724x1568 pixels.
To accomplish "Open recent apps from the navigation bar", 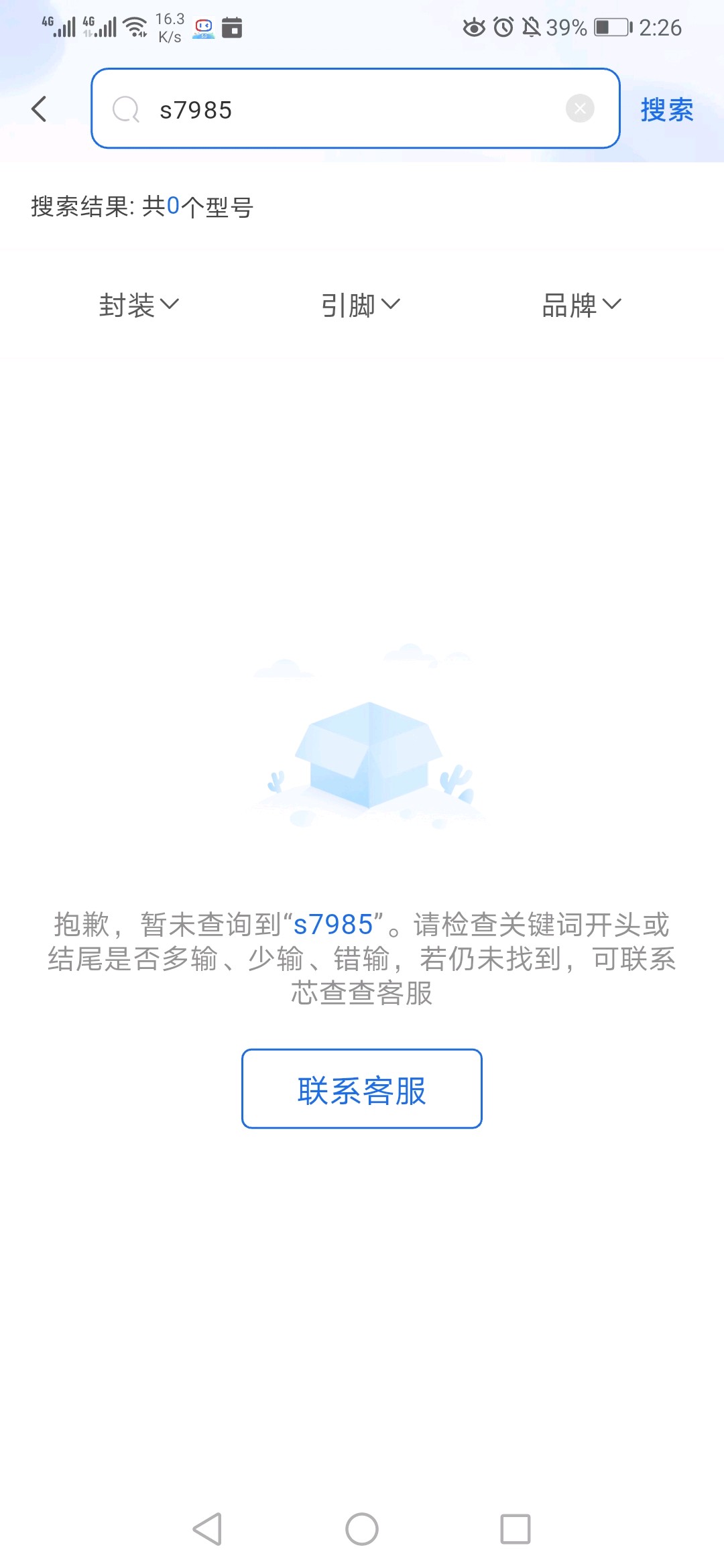I will coord(515,1529).
